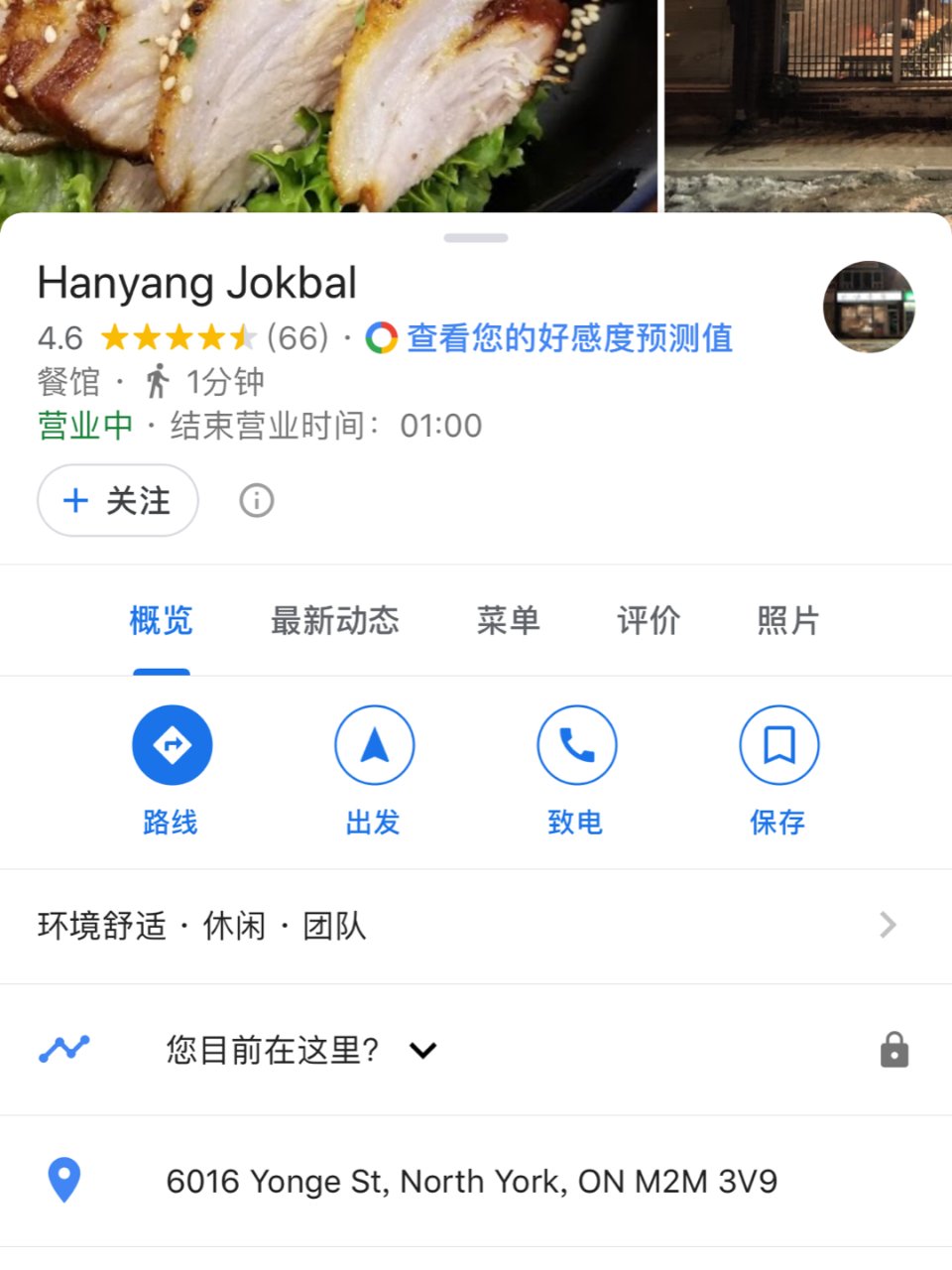Image resolution: width=952 pixels, height=1270 pixels.
Task: Tap the address 6016 Yonge St
Action: tap(473, 1181)
